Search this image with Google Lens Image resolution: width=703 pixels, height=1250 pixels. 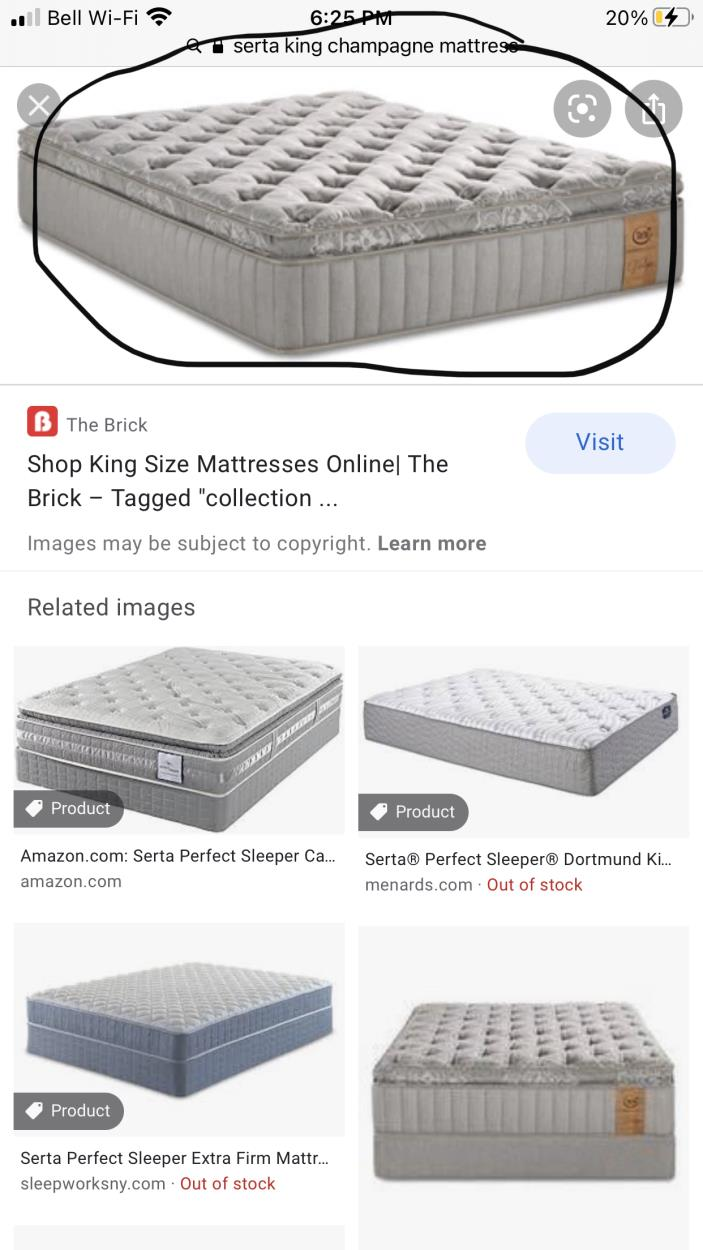[x=582, y=108]
